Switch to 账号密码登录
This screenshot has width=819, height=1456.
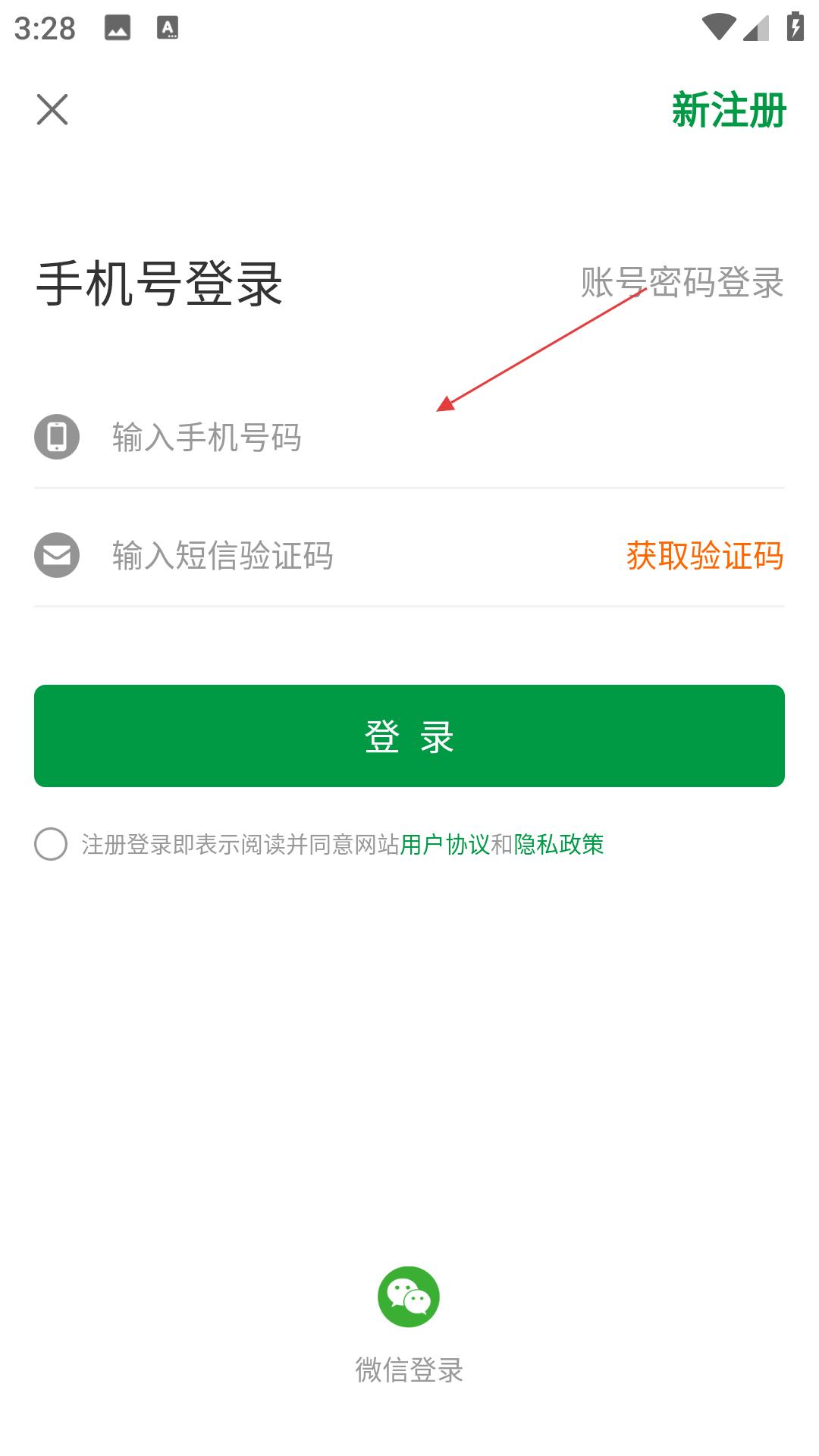(682, 283)
